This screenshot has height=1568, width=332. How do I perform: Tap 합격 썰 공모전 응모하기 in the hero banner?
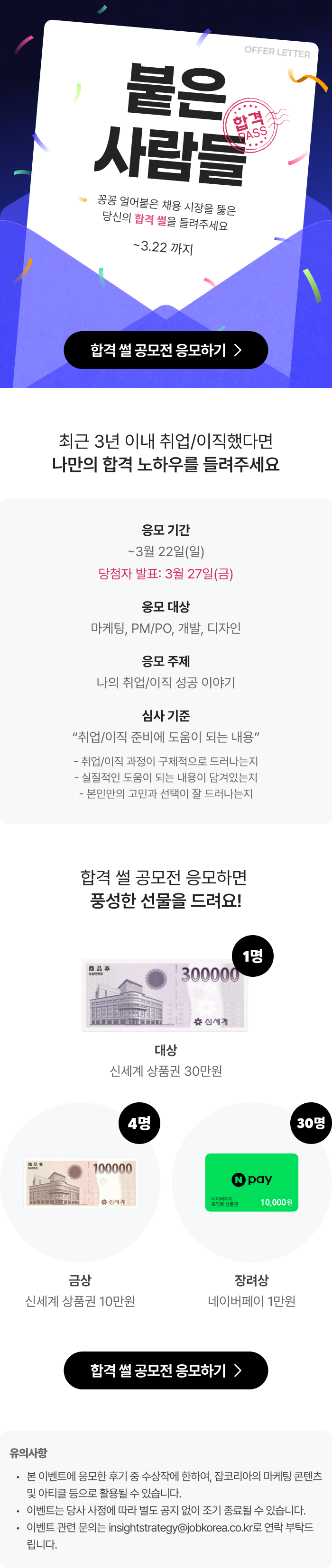[166, 350]
